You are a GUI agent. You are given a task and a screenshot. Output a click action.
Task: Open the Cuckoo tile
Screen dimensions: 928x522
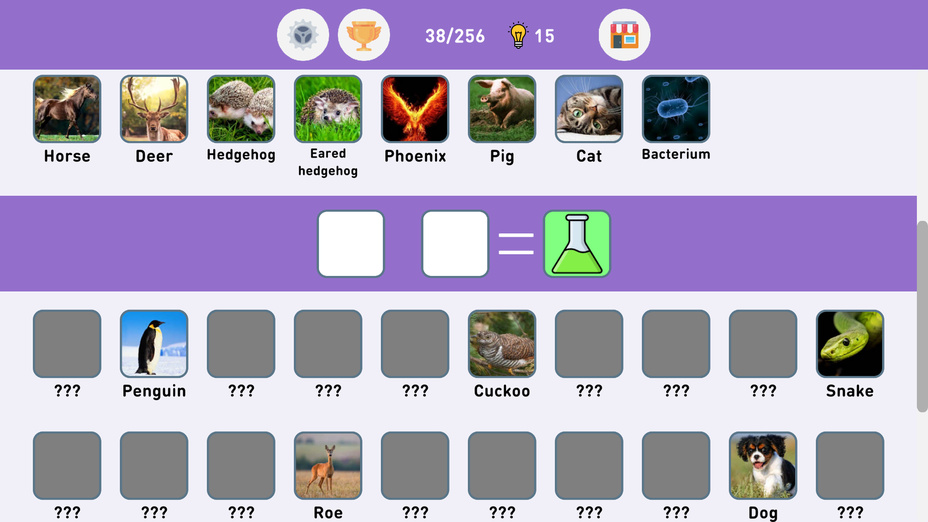[502, 344]
